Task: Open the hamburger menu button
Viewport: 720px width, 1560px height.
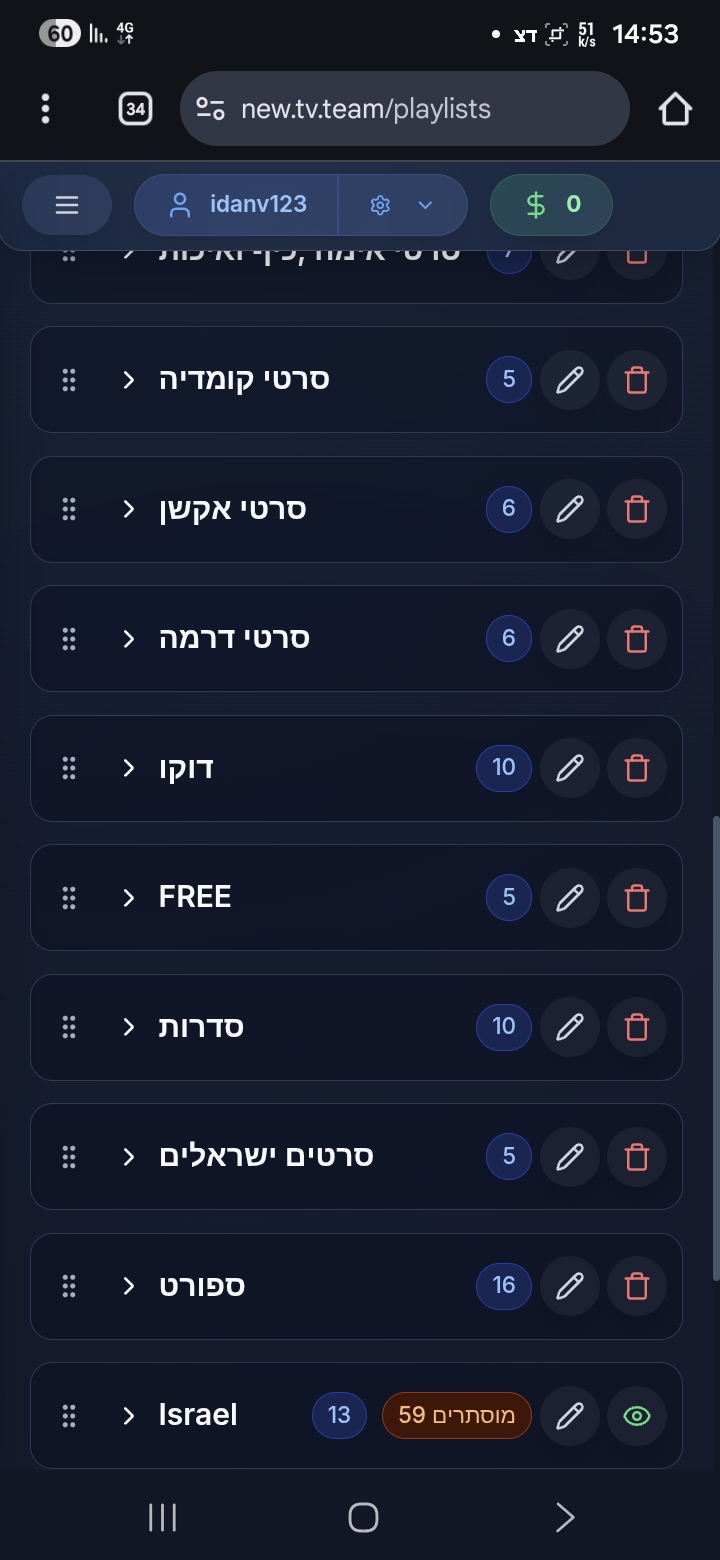Action: [66, 205]
